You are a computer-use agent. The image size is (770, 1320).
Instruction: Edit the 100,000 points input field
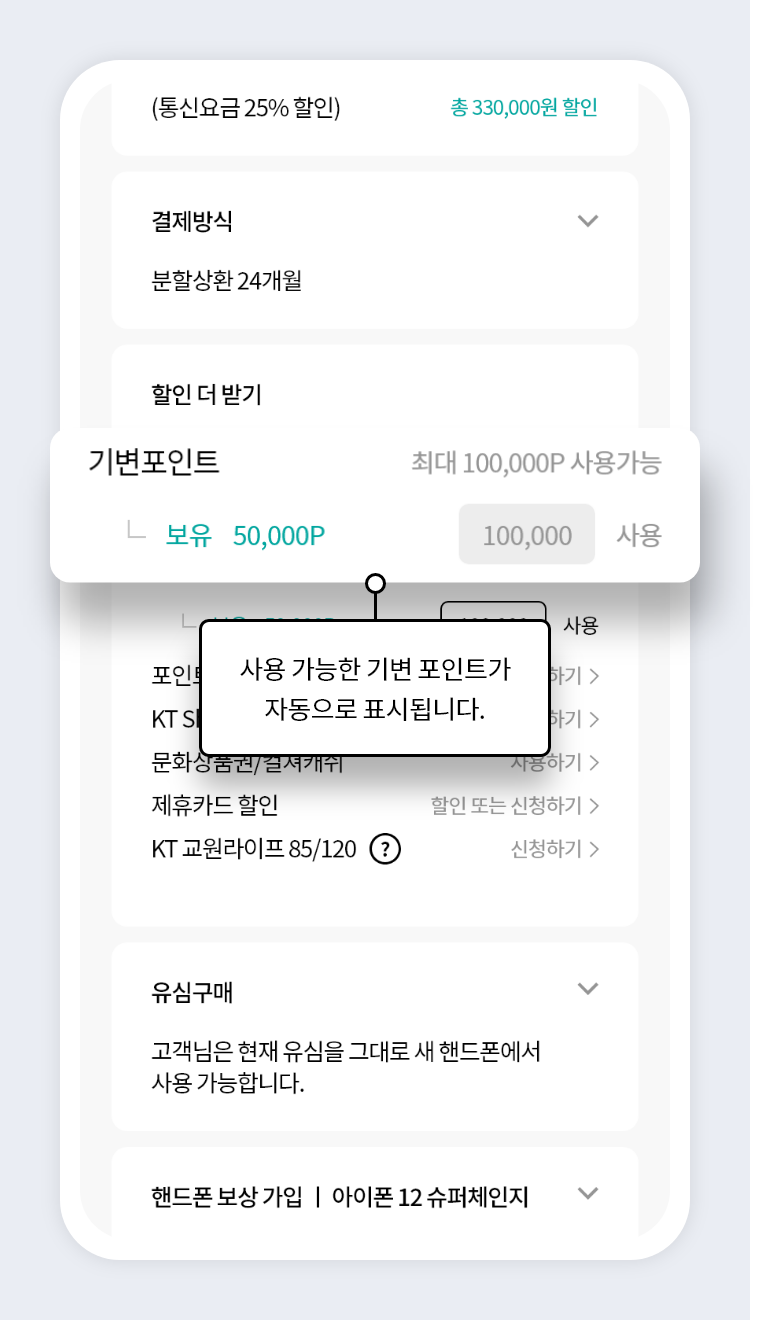click(527, 534)
